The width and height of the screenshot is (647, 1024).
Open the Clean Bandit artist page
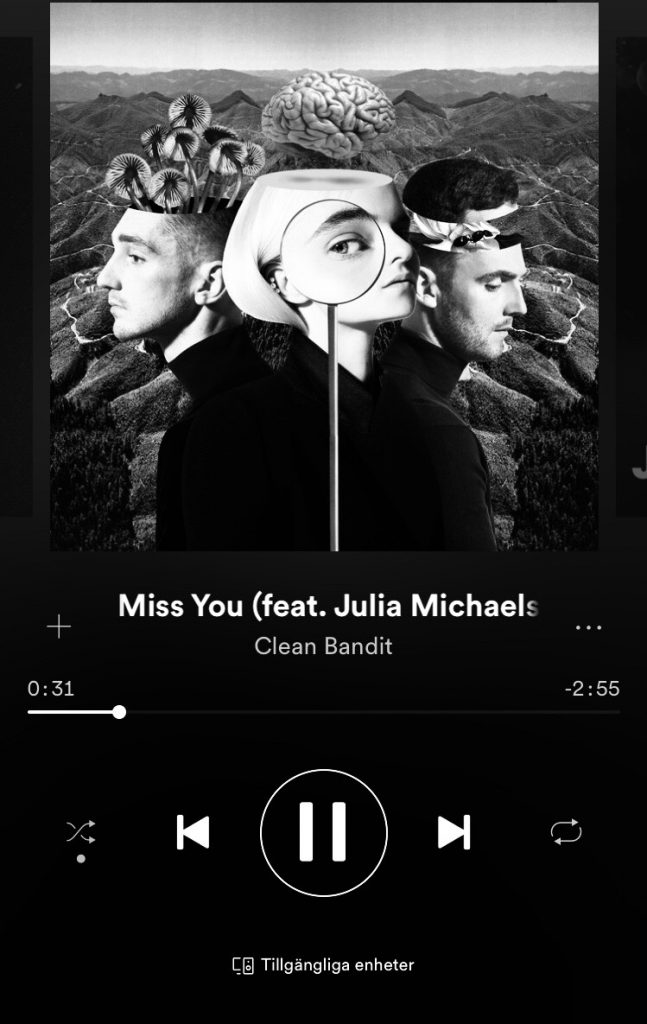point(323,646)
